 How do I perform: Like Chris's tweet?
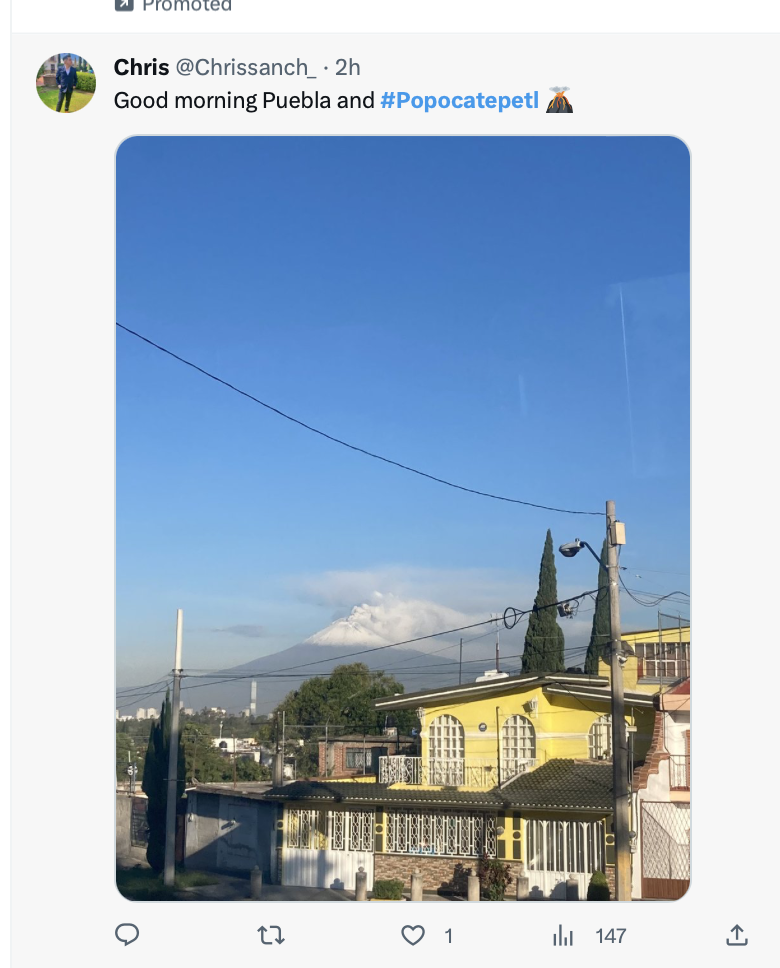414,935
